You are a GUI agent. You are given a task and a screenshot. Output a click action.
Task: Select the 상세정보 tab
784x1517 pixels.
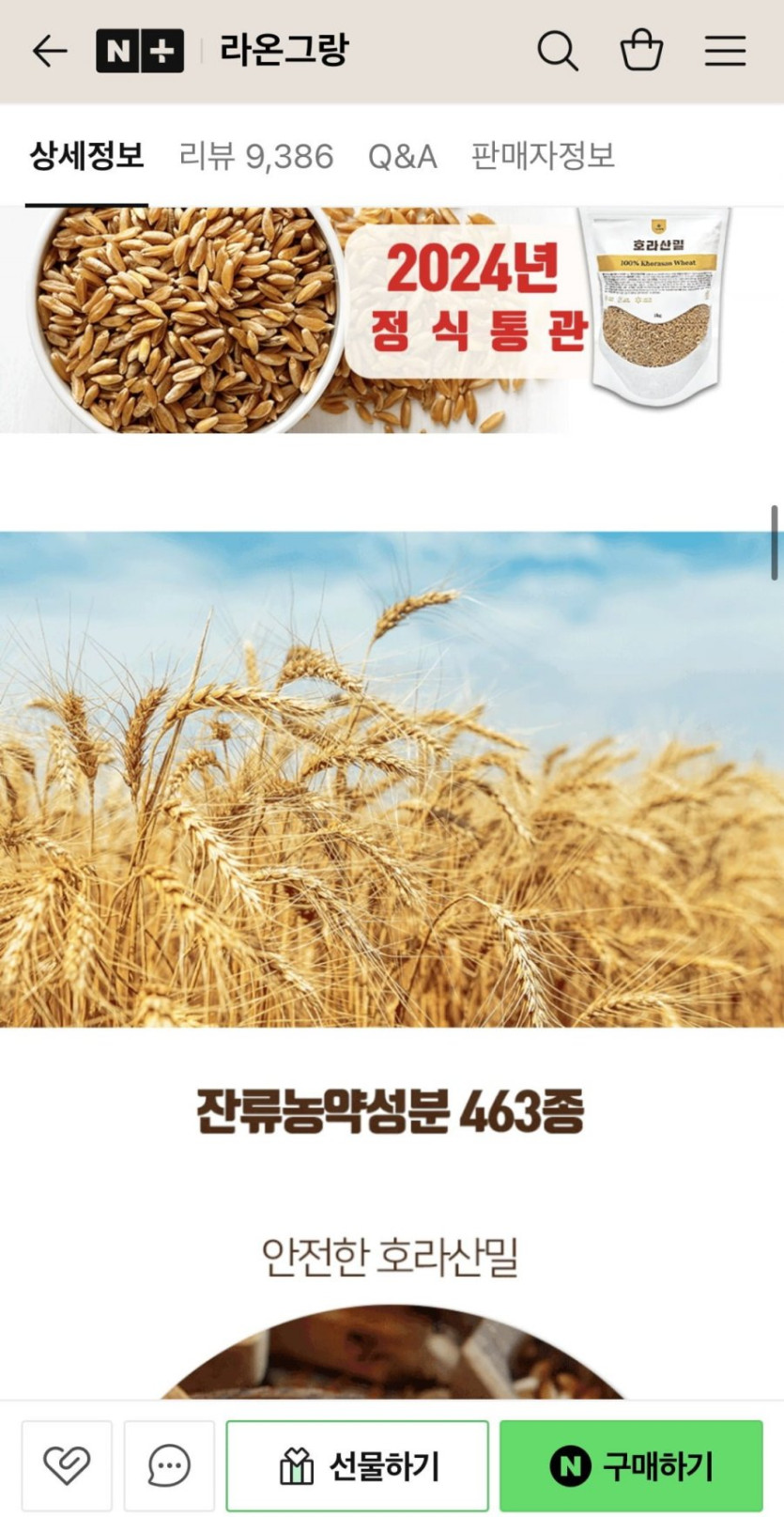click(86, 155)
